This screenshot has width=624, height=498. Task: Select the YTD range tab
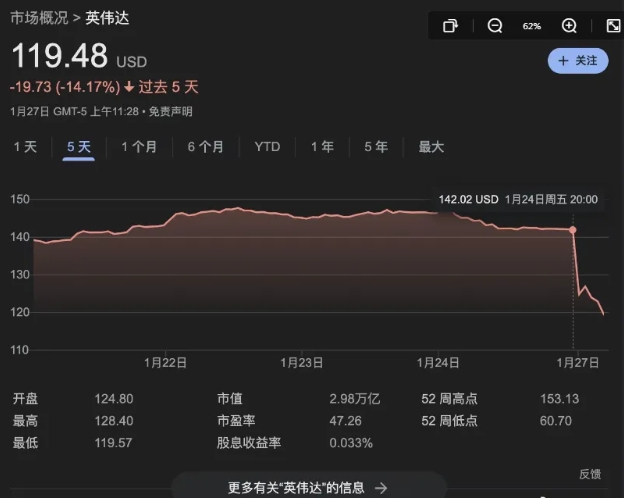[x=267, y=147]
